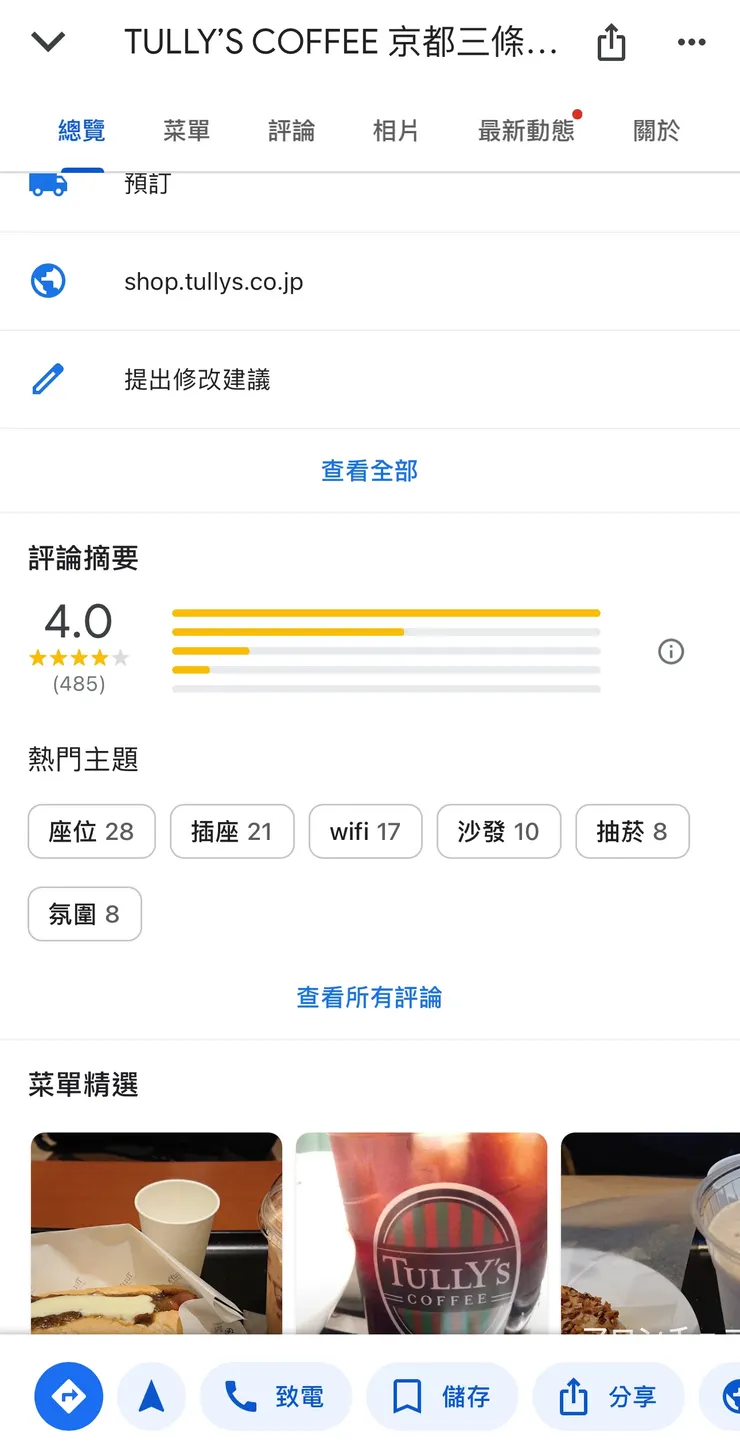The width and height of the screenshot is (740, 1451).
Task: Open shop.tullys.co.jp website link
Action: pos(213,281)
